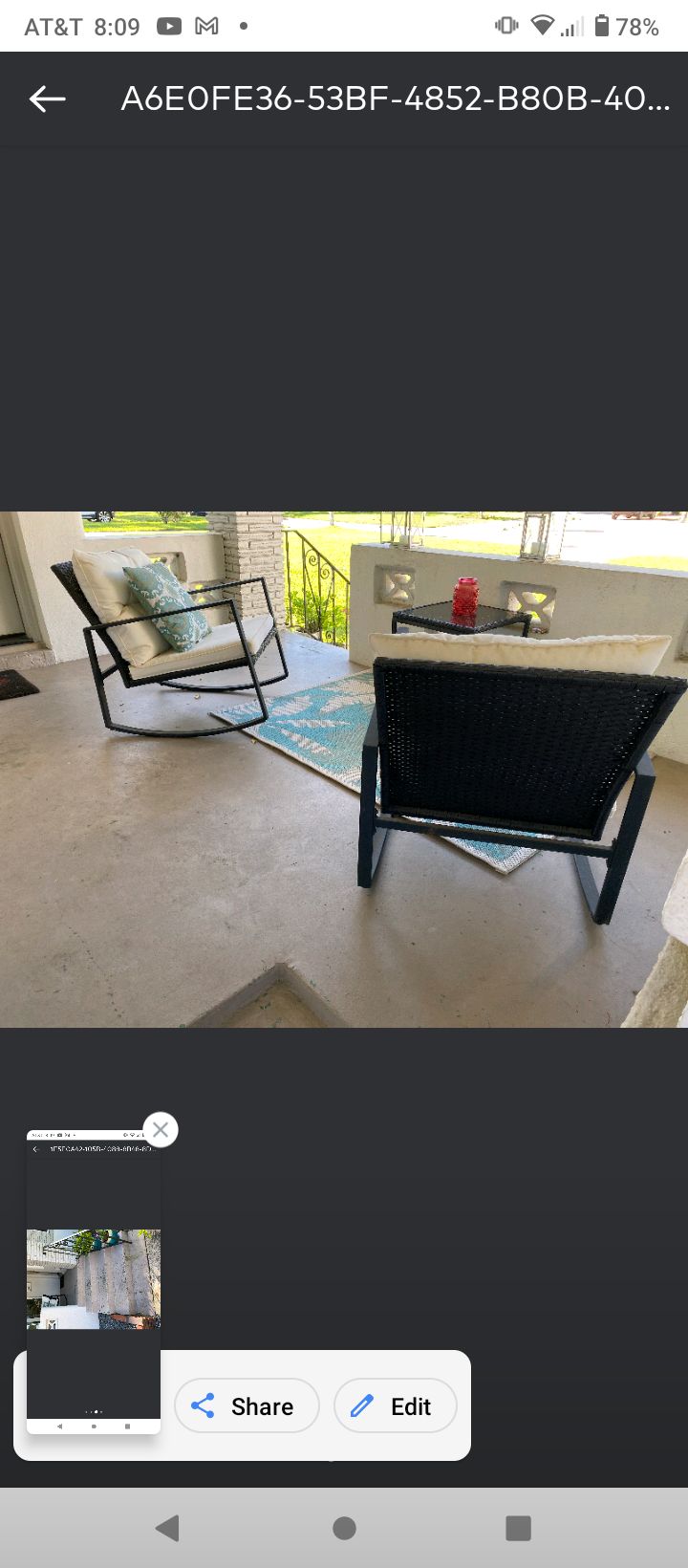The image size is (688, 1568).
Task: Open recent apps overview
Action: pyautogui.click(x=518, y=1528)
